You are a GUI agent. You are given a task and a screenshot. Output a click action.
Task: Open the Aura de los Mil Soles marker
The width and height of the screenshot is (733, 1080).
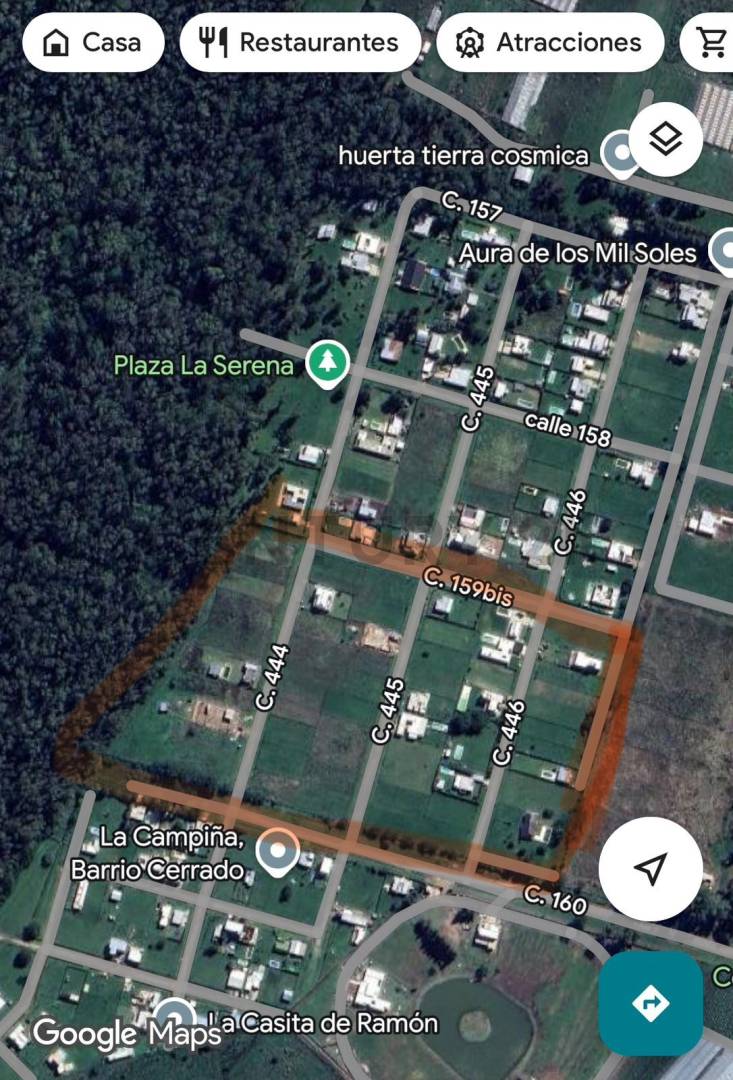tap(724, 251)
